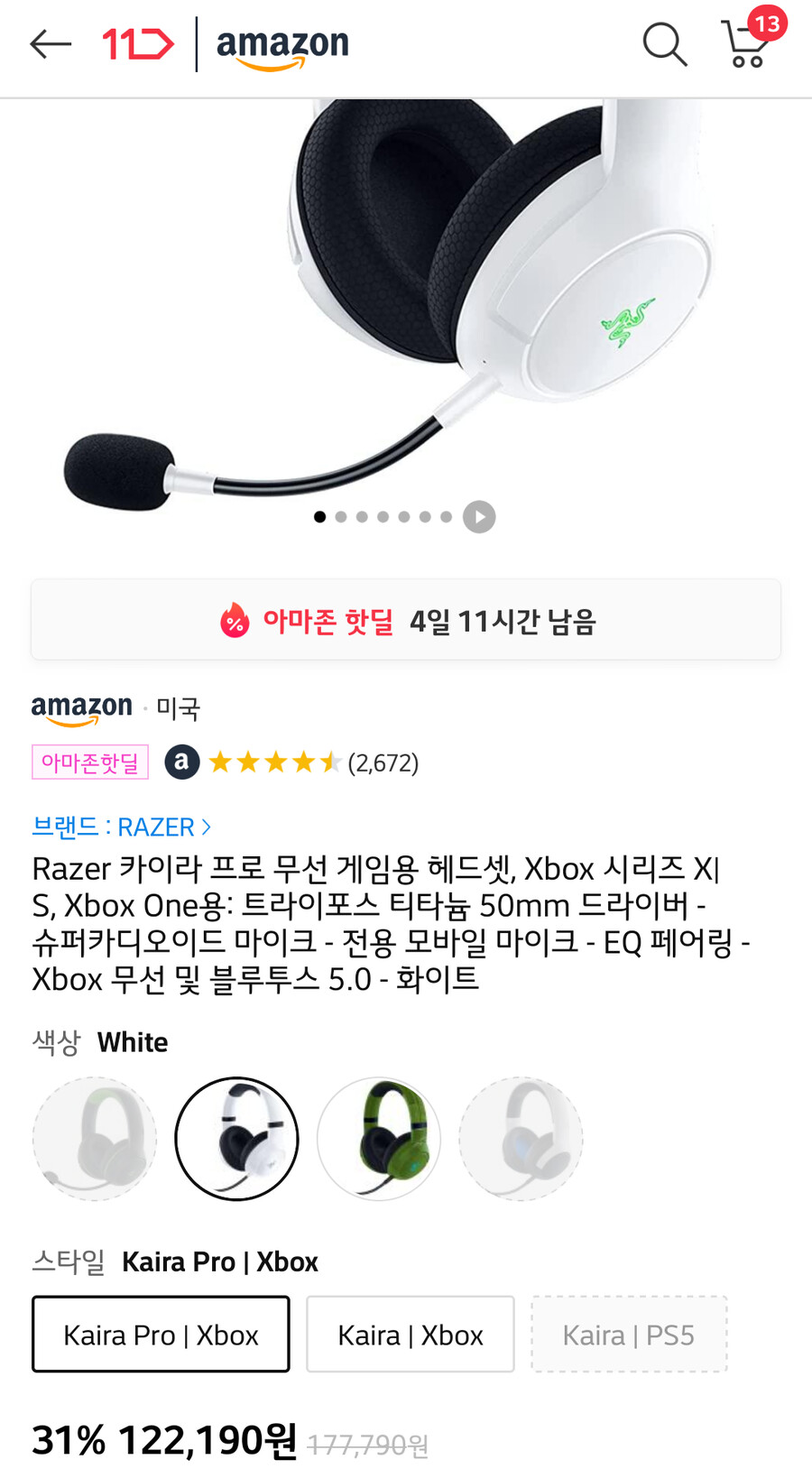Select the 'Kaira | PS5' style option
Viewport: 812px width, 1469px height.
(629, 1334)
